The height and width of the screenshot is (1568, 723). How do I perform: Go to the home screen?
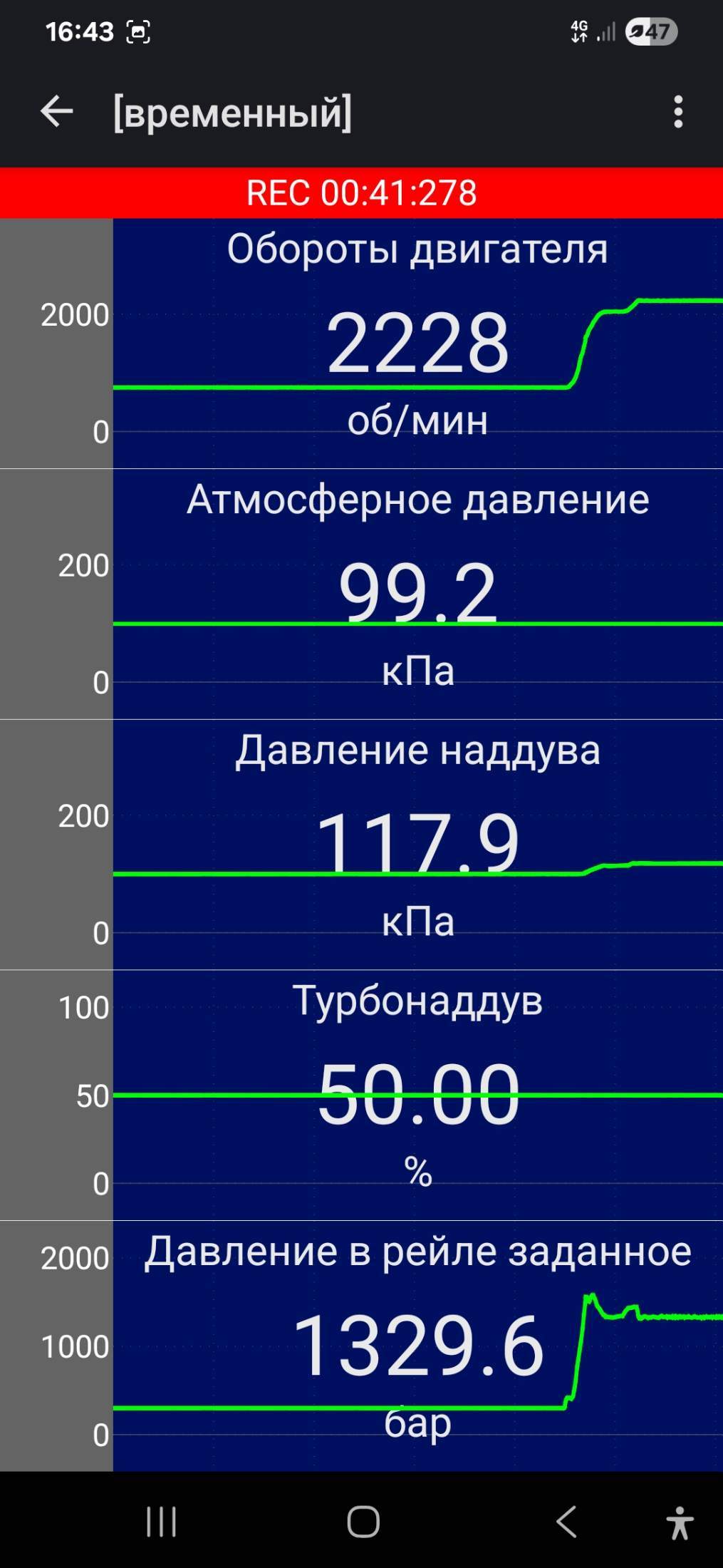[363, 1522]
